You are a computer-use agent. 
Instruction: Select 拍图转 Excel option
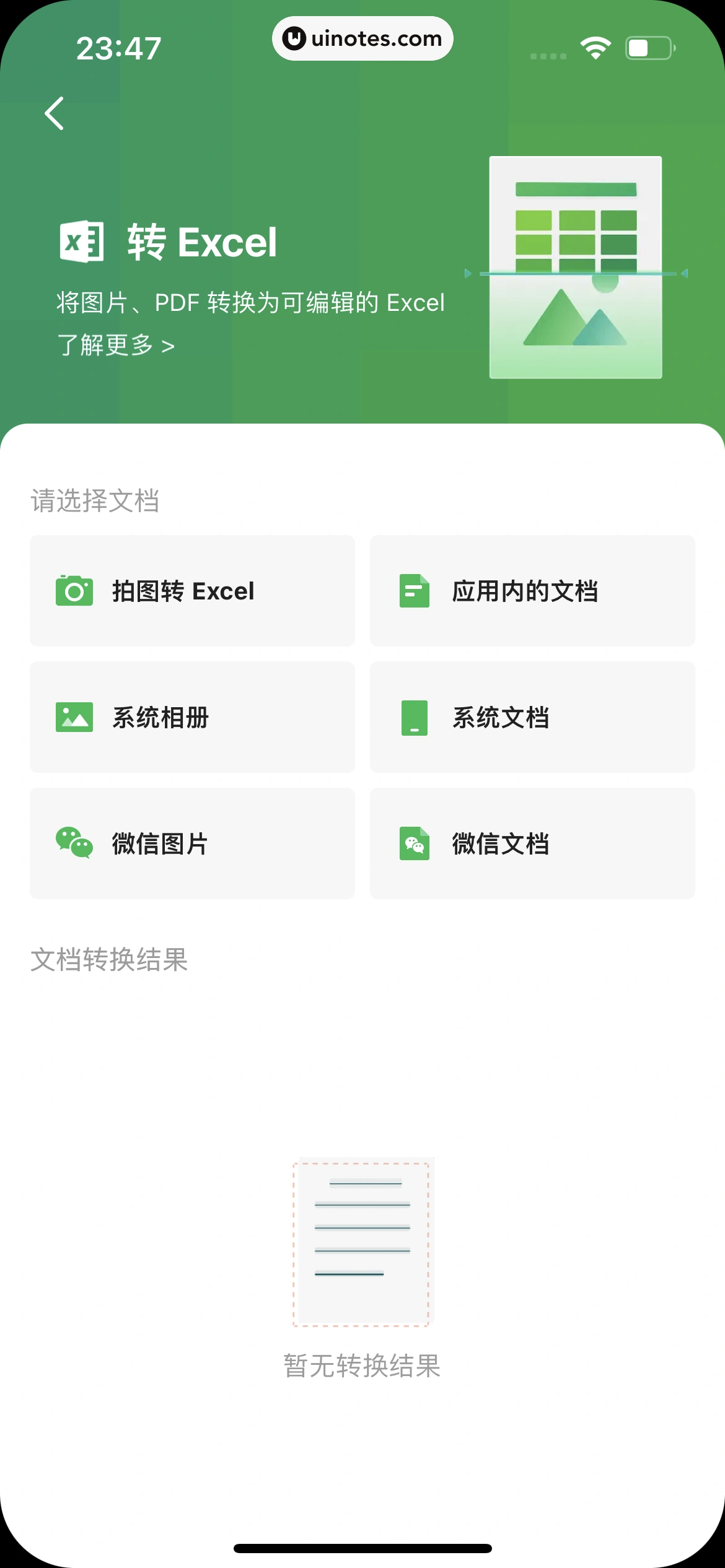point(192,591)
